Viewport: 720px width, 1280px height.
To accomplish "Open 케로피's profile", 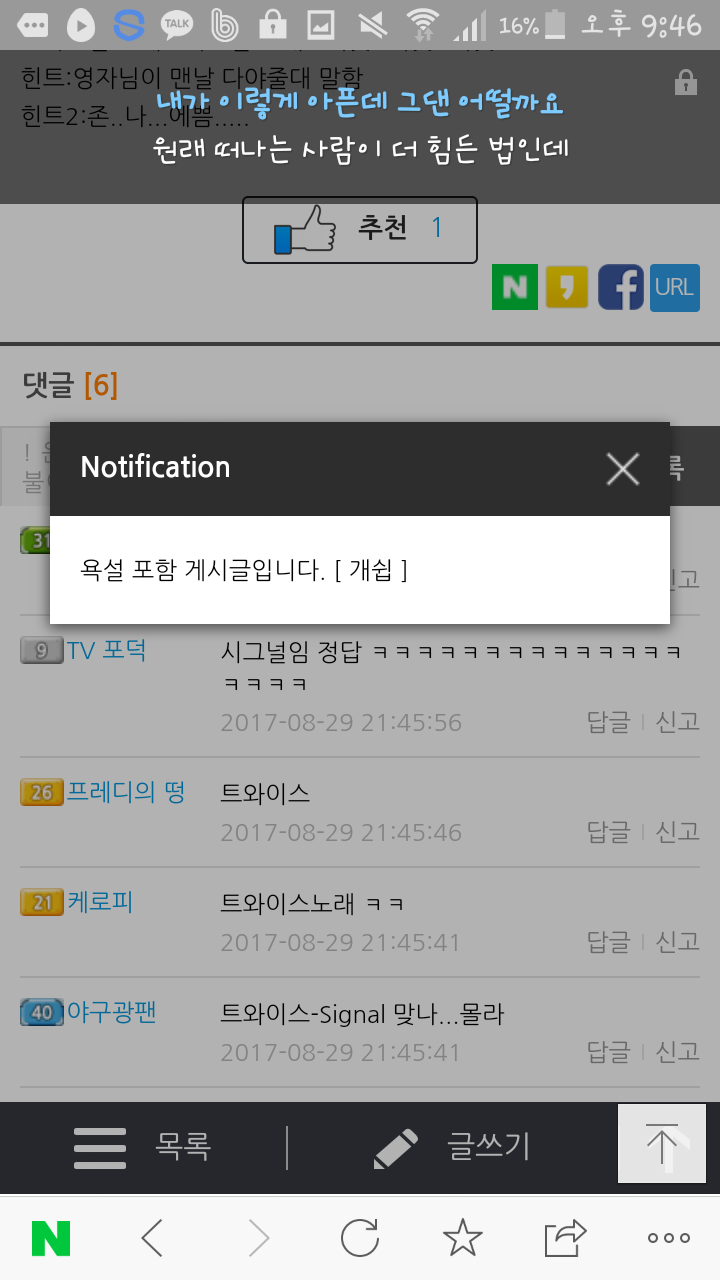I will click(99, 903).
